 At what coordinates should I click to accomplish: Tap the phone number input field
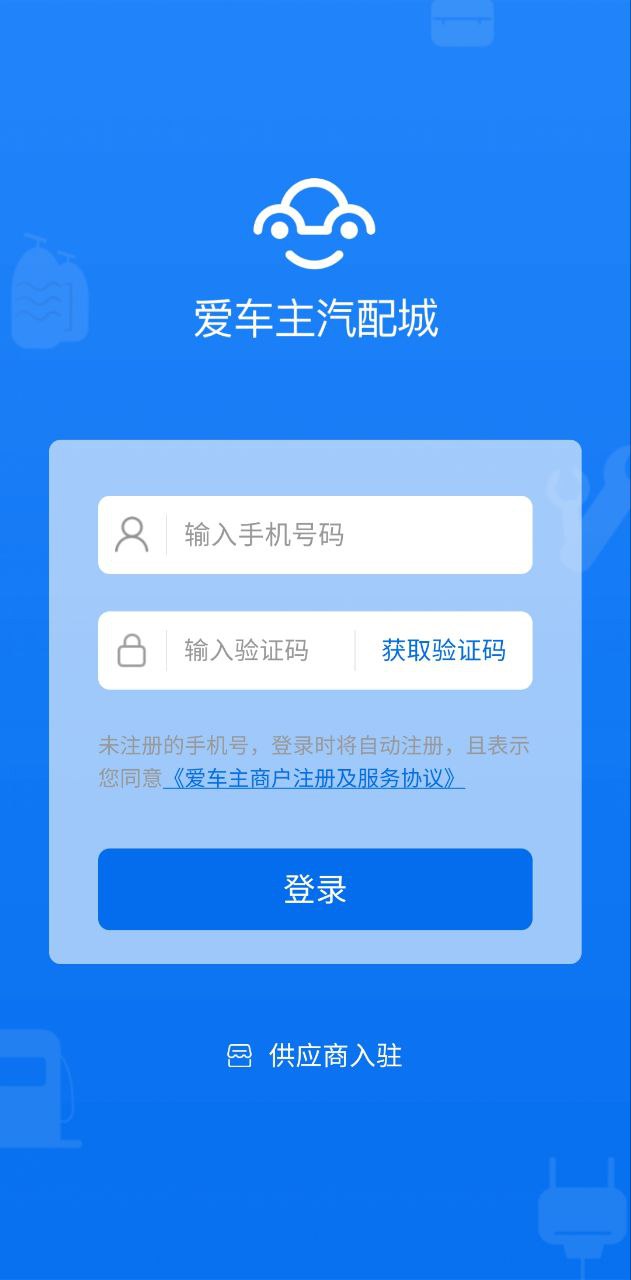(x=345, y=535)
